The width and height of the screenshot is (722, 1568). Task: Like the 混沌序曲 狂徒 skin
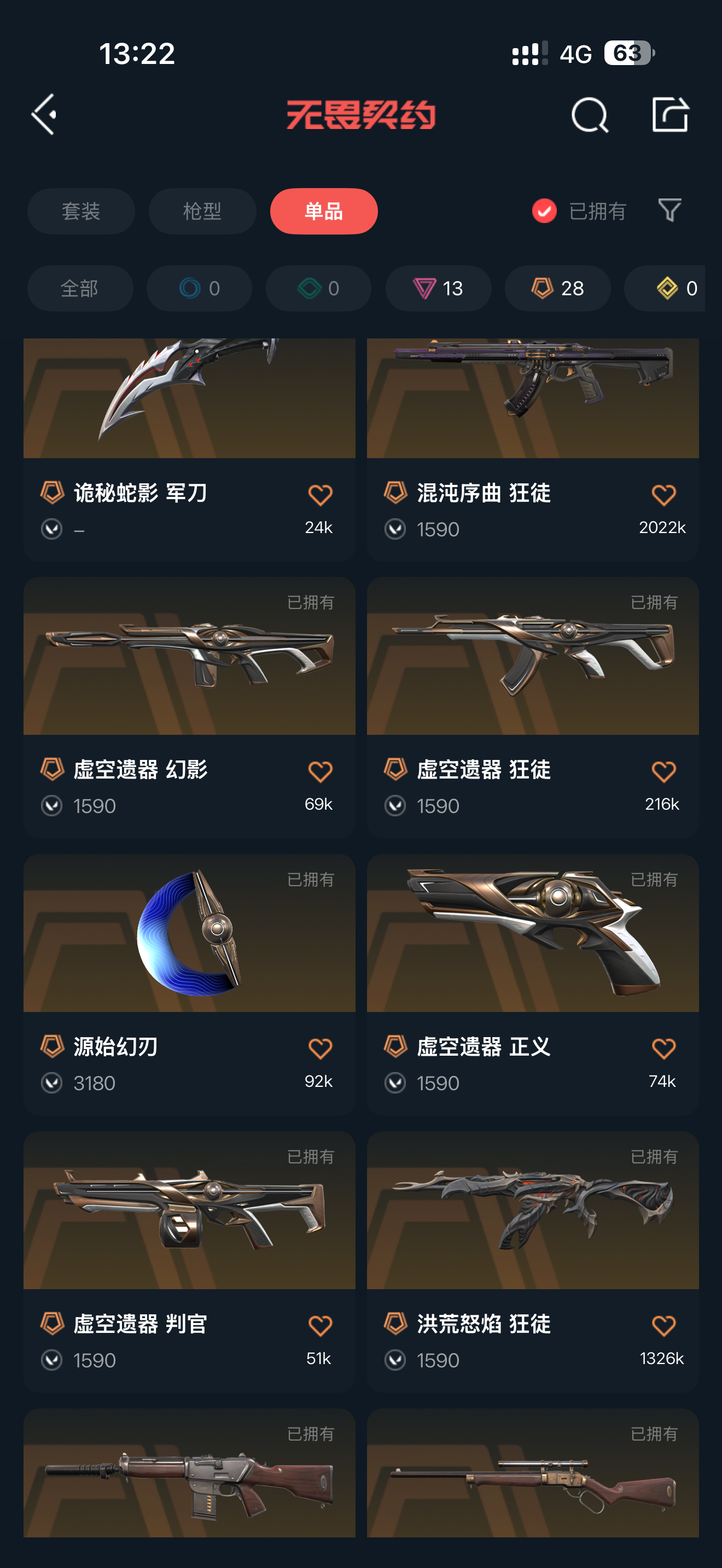tap(663, 495)
